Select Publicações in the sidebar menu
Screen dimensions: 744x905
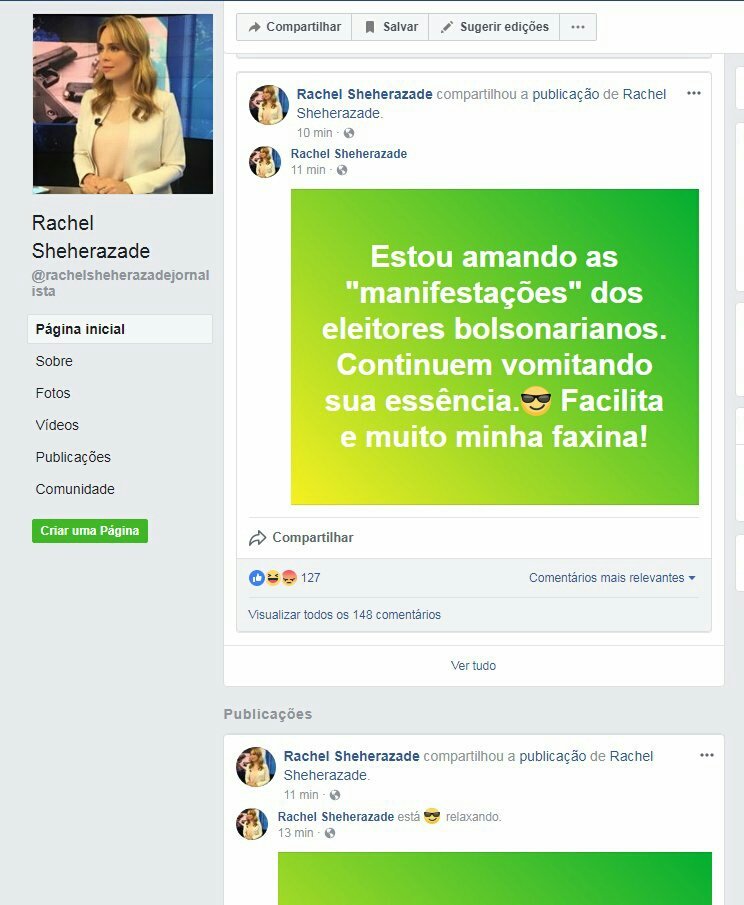tap(73, 457)
